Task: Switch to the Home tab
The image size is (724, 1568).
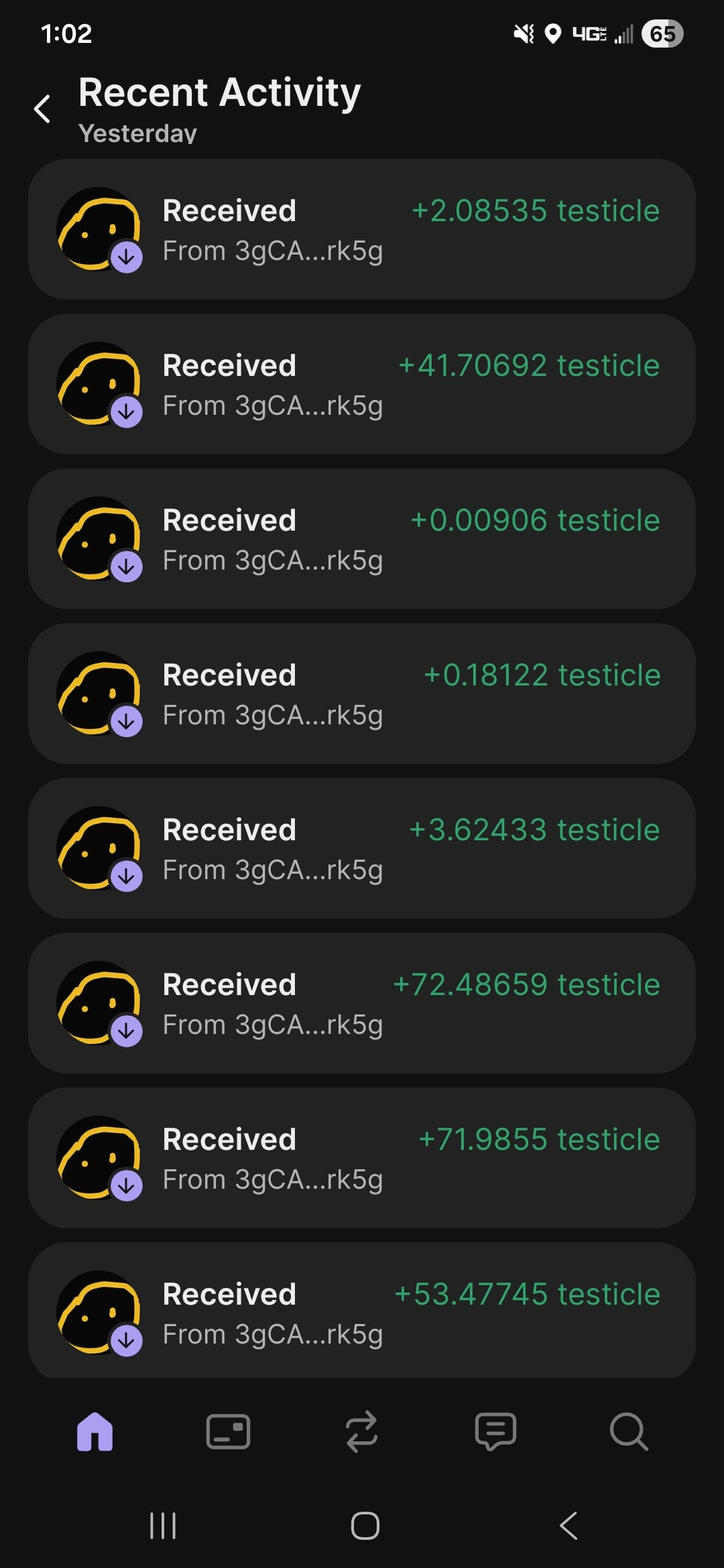Action: point(95,1432)
